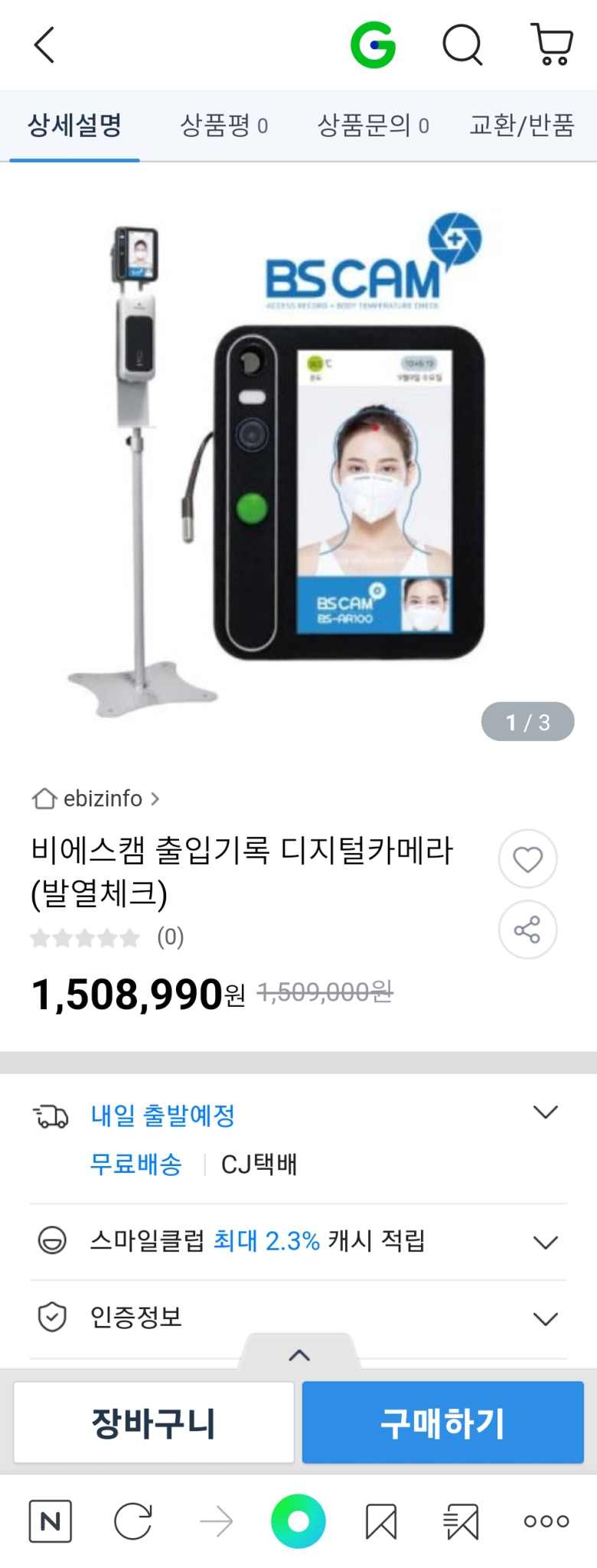Select the Naver N icon
Image resolution: width=597 pixels, height=1568 pixels.
pos(51,1521)
